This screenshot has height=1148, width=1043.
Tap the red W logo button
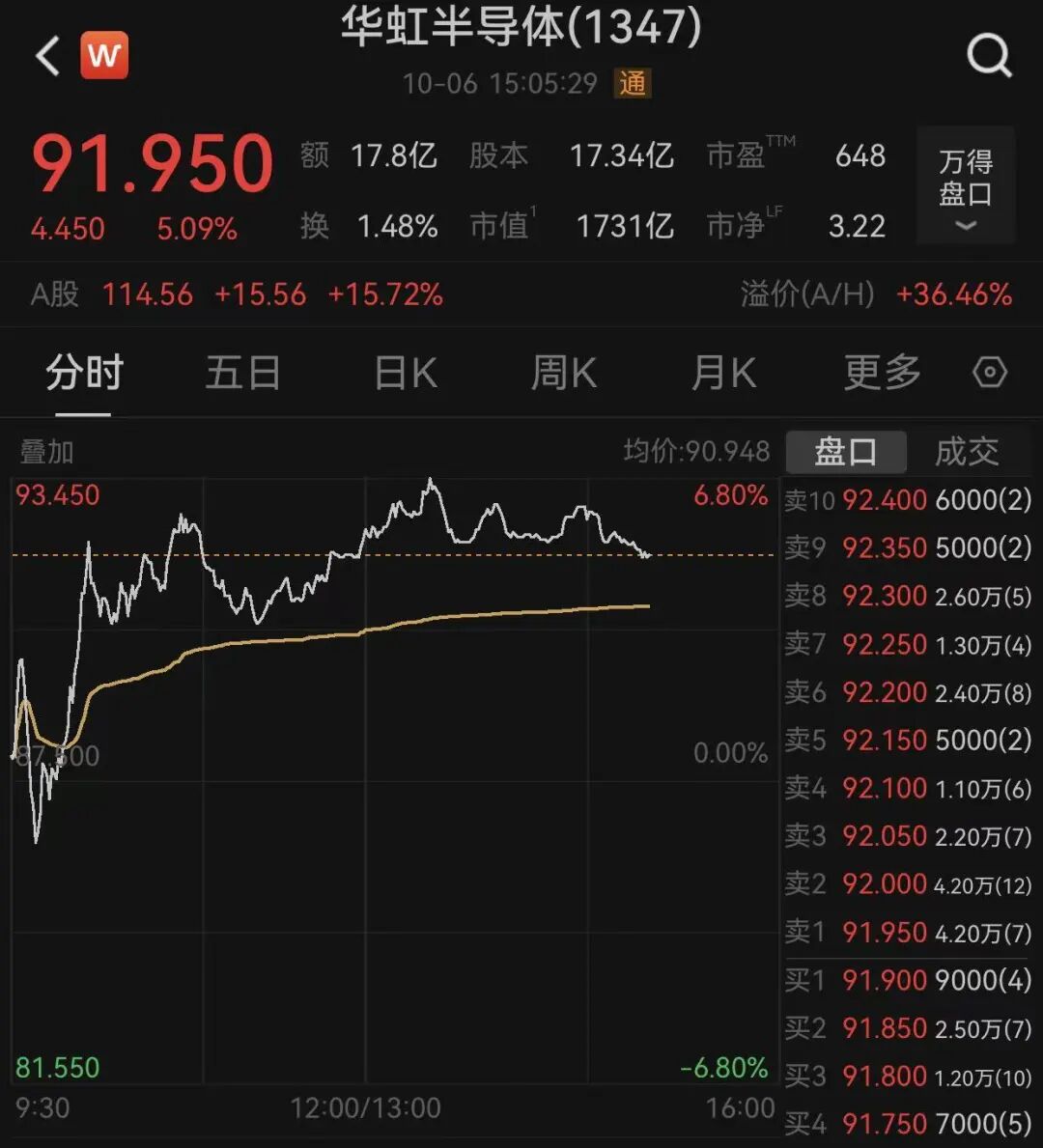[104, 56]
